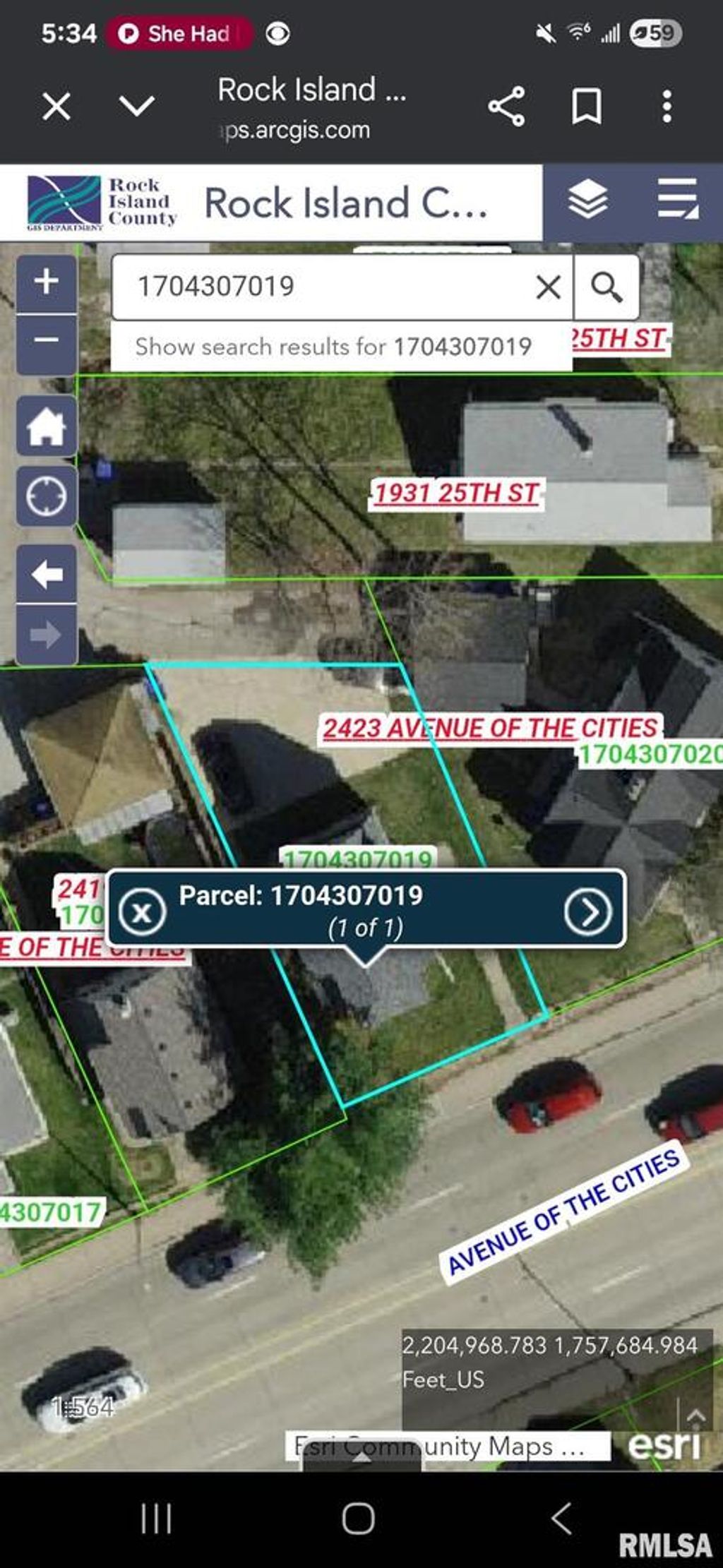Clear the search text
The height and width of the screenshot is (1568, 723).
click(x=549, y=287)
